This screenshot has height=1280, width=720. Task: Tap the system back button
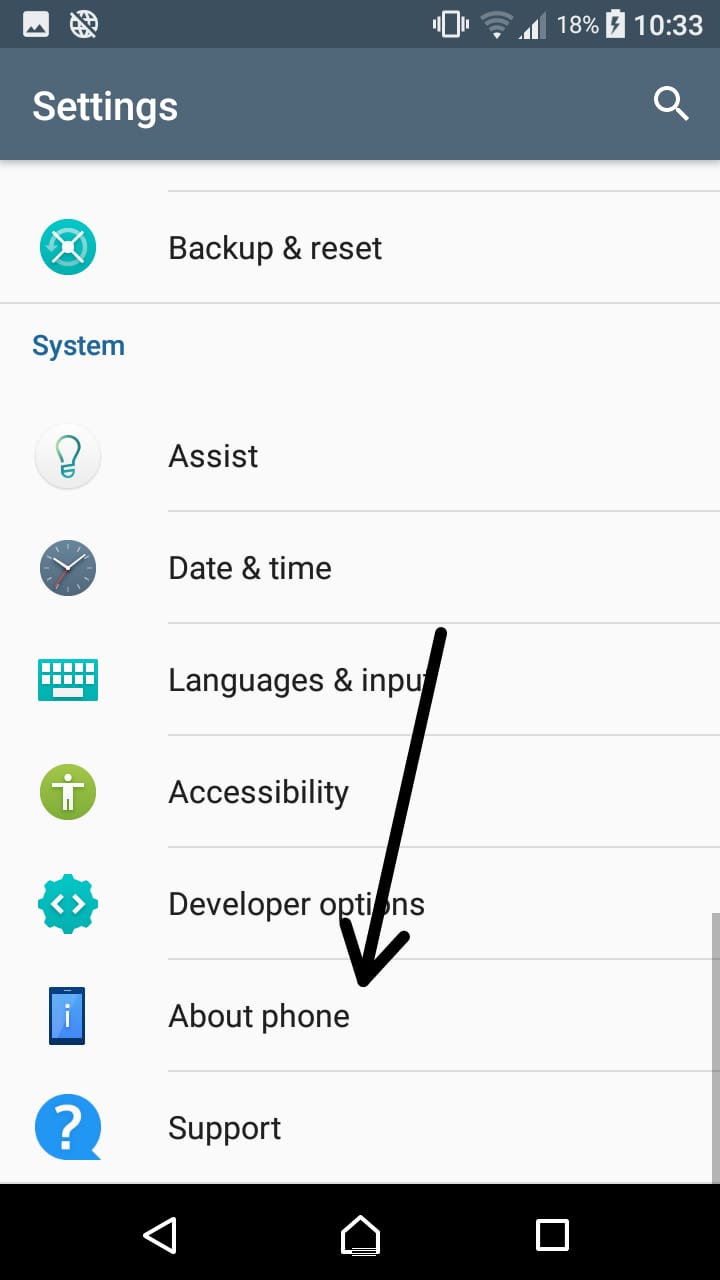click(x=160, y=1234)
